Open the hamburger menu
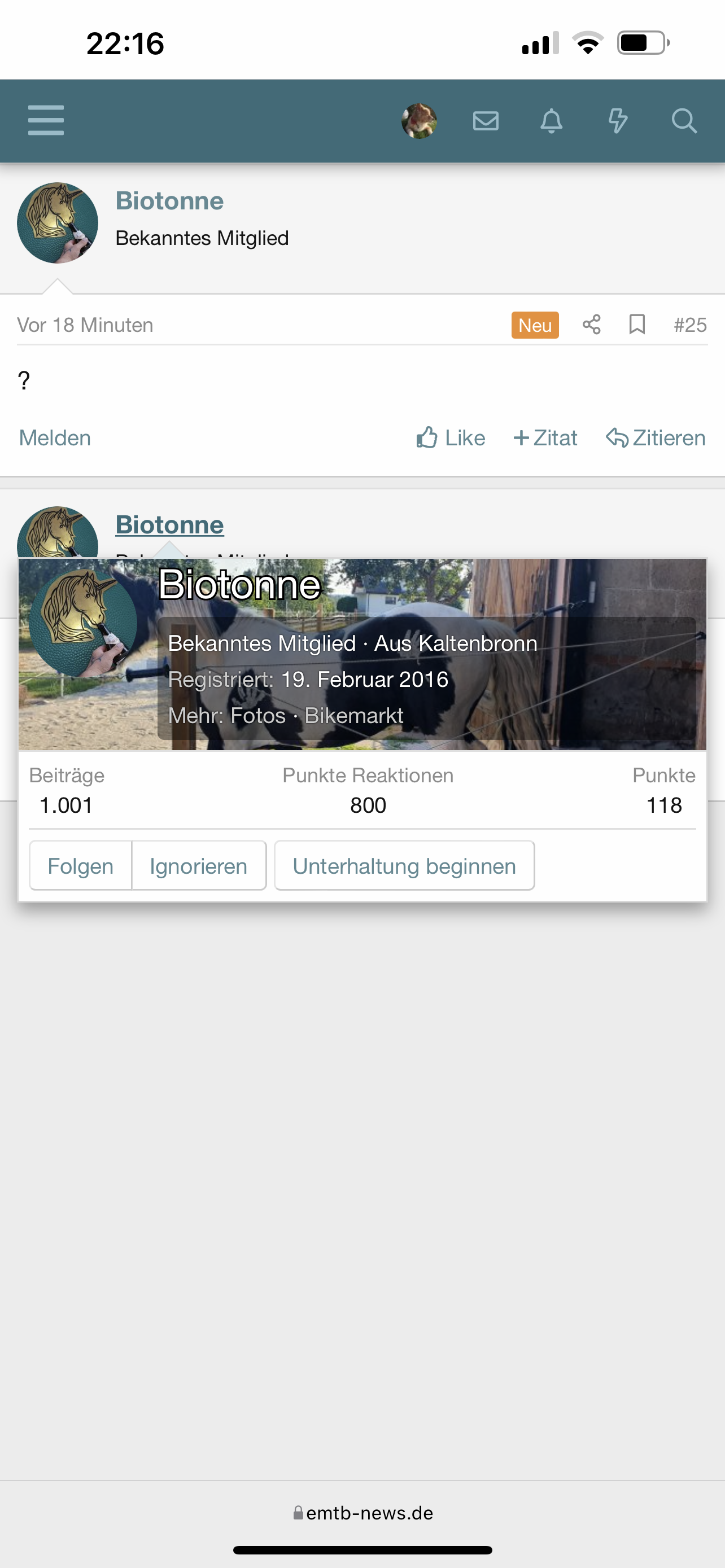This screenshot has width=725, height=1568. (x=46, y=120)
